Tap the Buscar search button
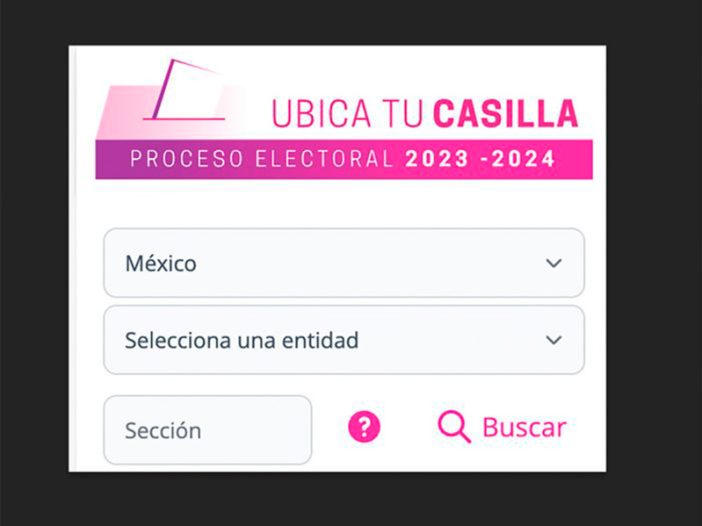 click(502, 428)
